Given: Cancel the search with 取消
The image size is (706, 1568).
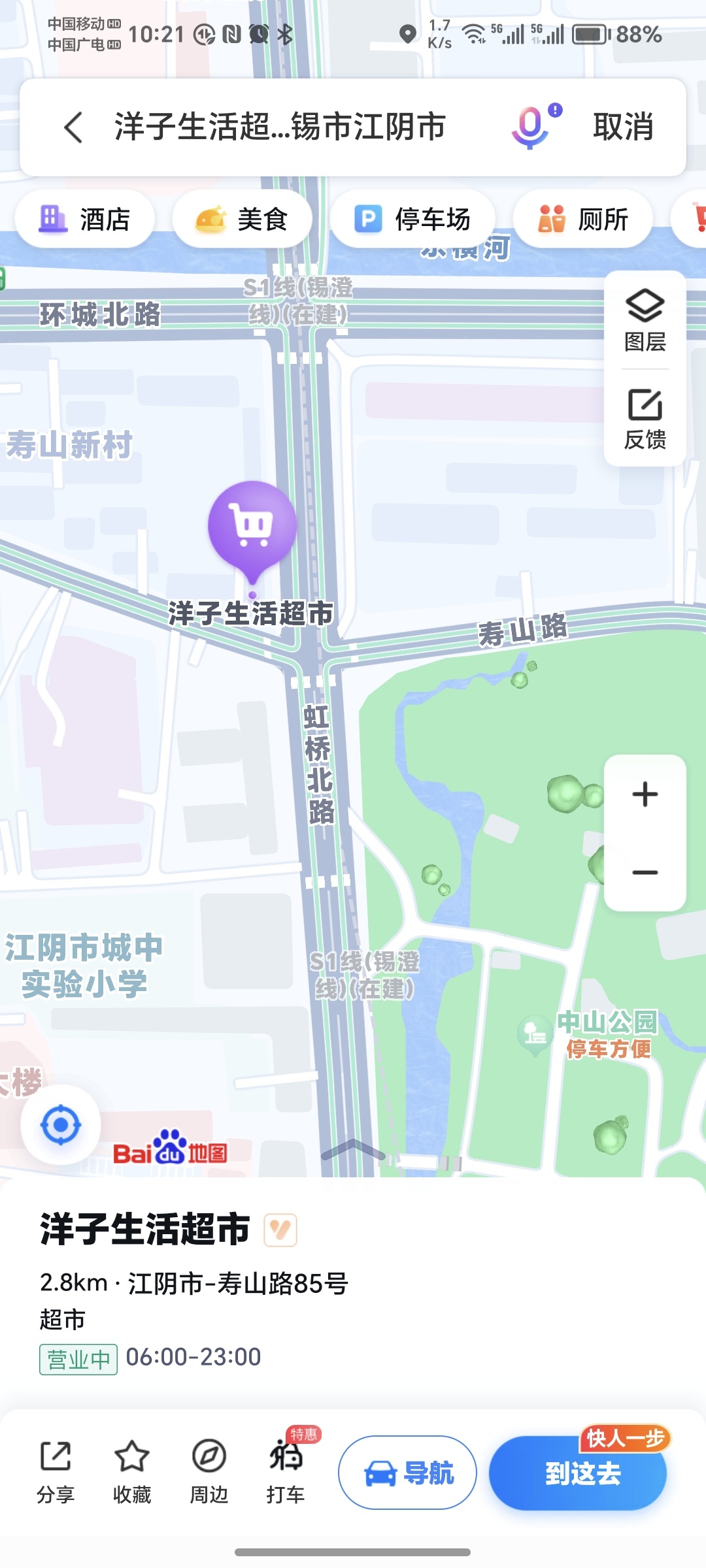Looking at the screenshot, I should pyautogui.click(x=623, y=127).
